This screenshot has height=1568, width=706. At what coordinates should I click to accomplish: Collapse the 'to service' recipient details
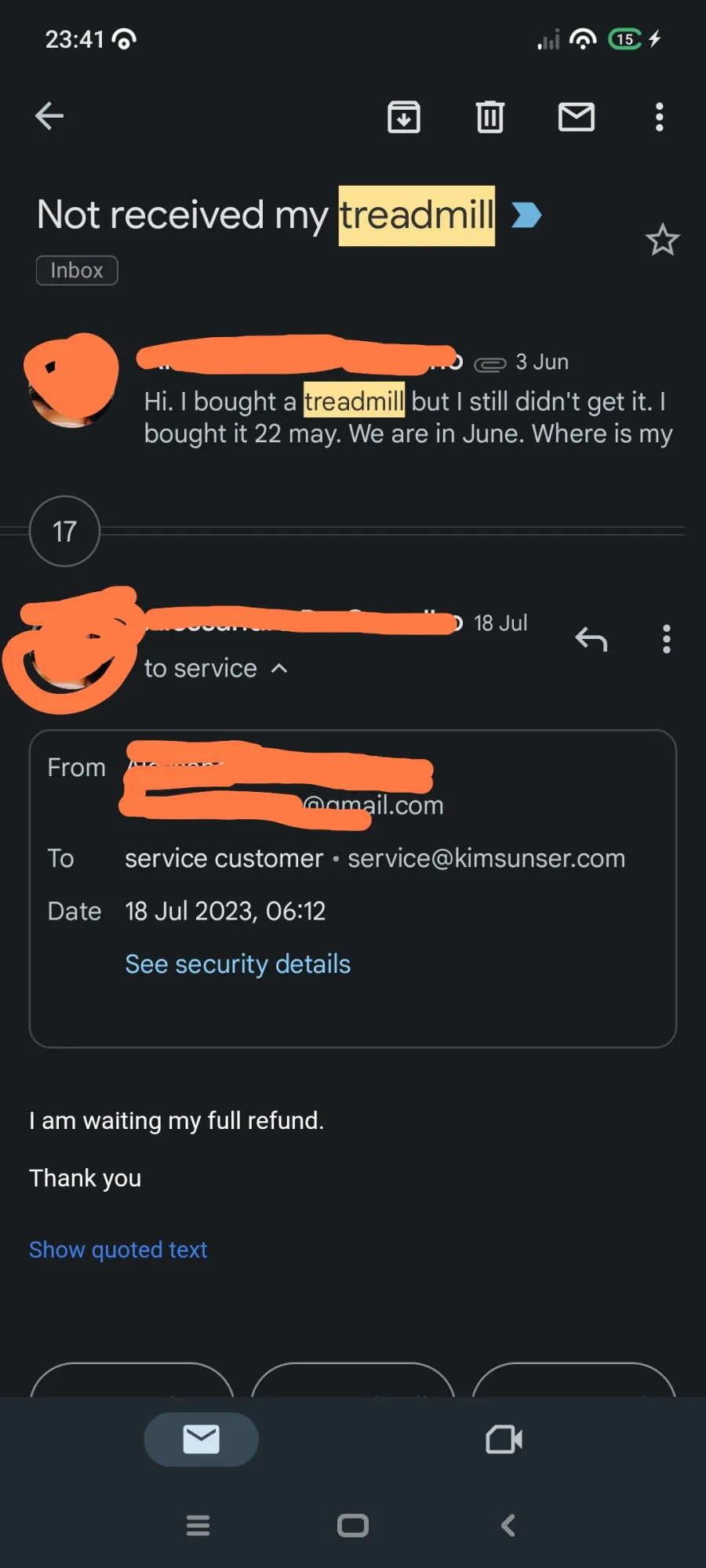pyautogui.click(x=216, y=668)
